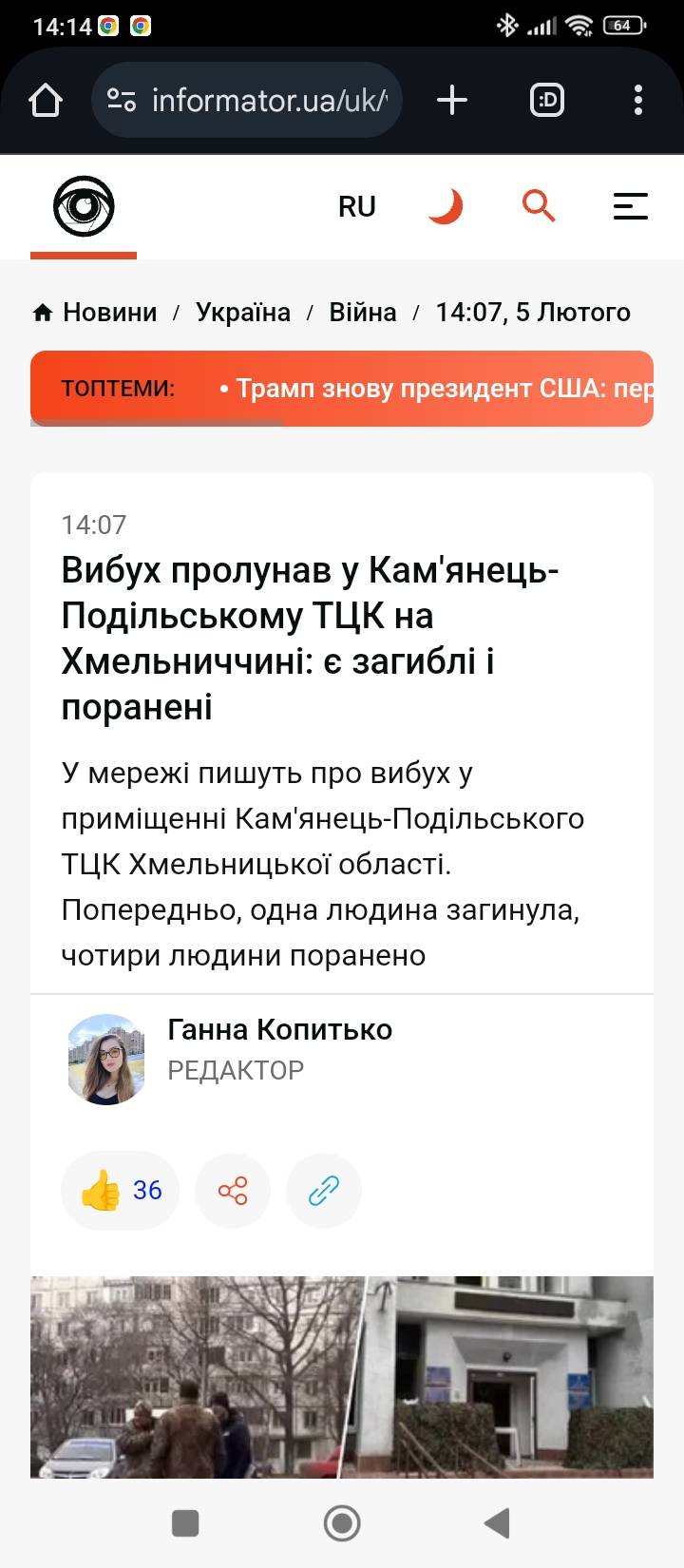Open the browser home page

click(46, 100)
